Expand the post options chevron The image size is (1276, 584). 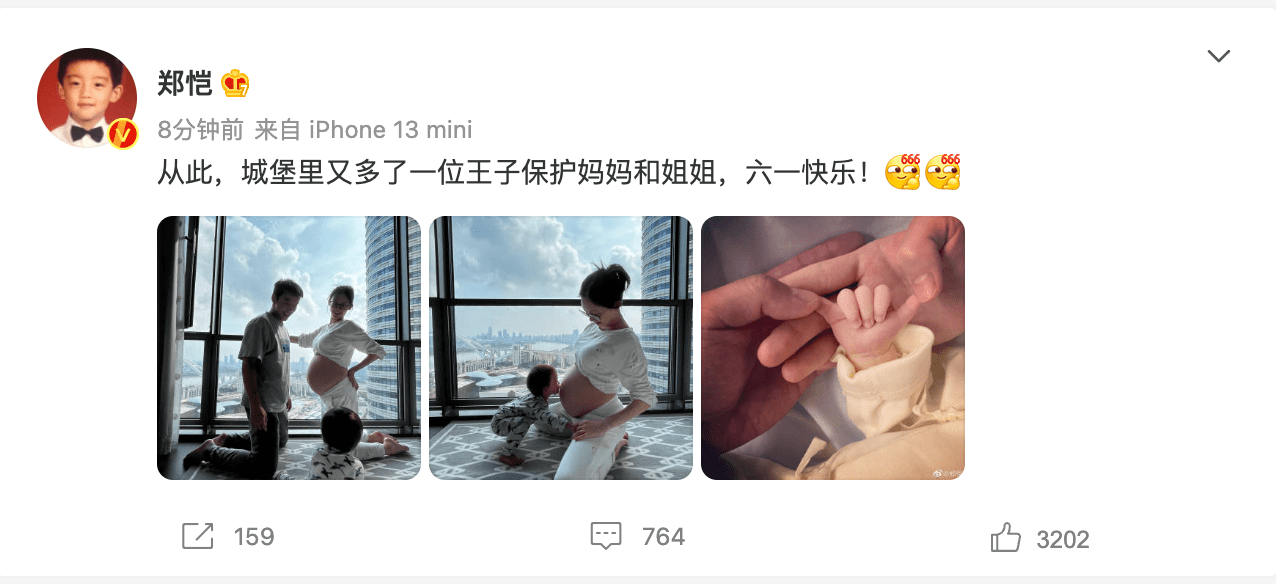pyautogui.click(x=1218, y=57)
